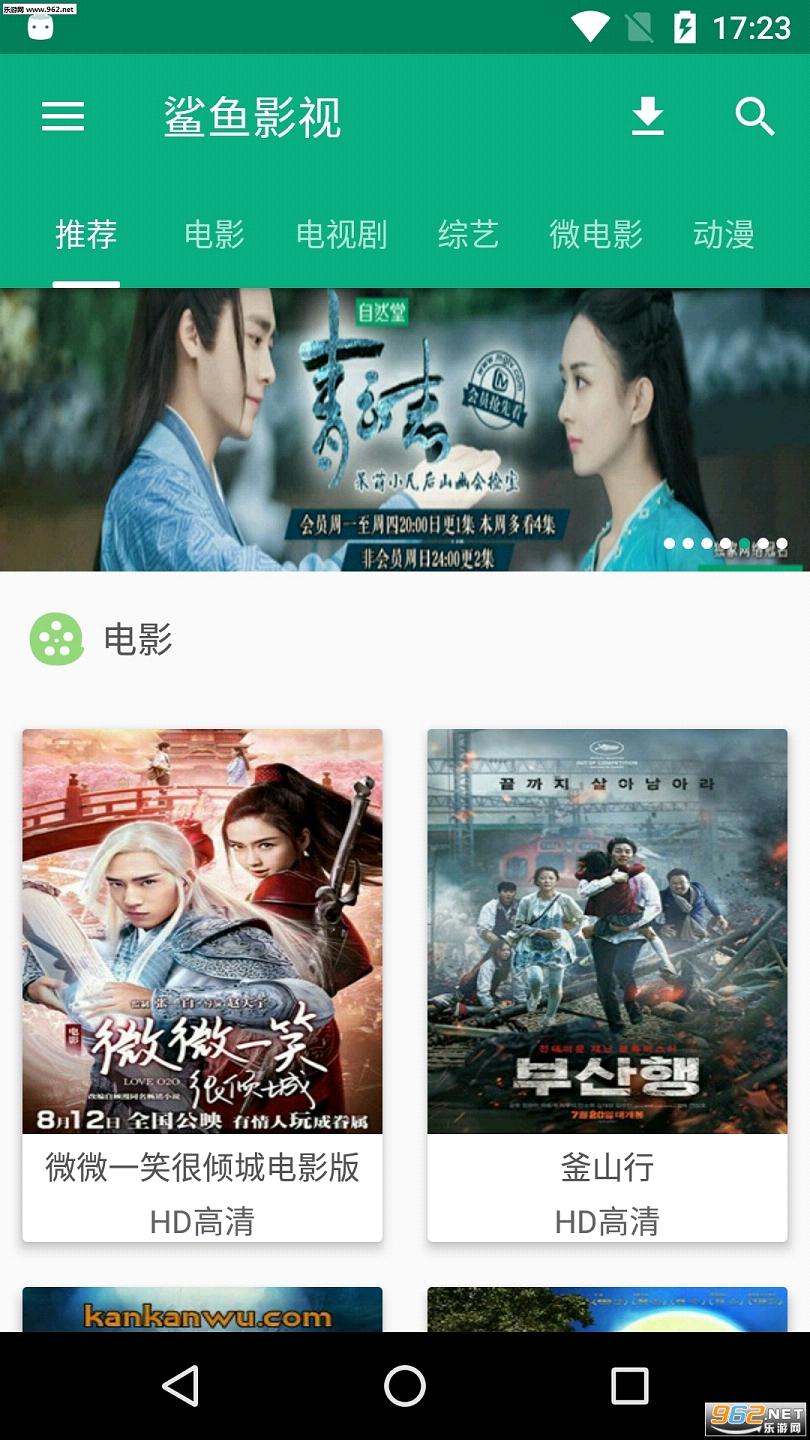Tap the system back button
The width and height of the screenshot is (810, 1440).
point(180,1386)
